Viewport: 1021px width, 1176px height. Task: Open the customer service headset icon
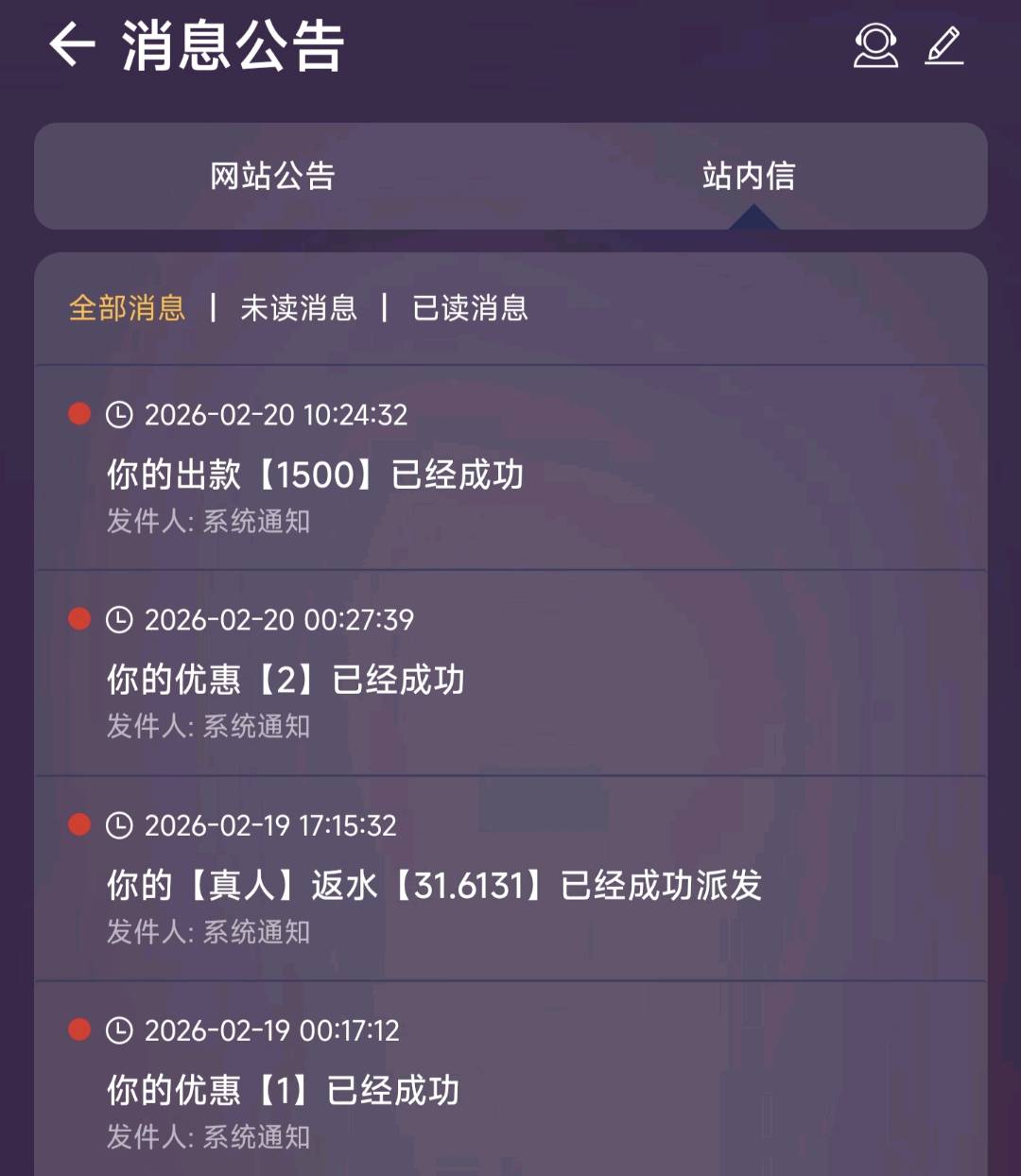[x=877, y=46]
